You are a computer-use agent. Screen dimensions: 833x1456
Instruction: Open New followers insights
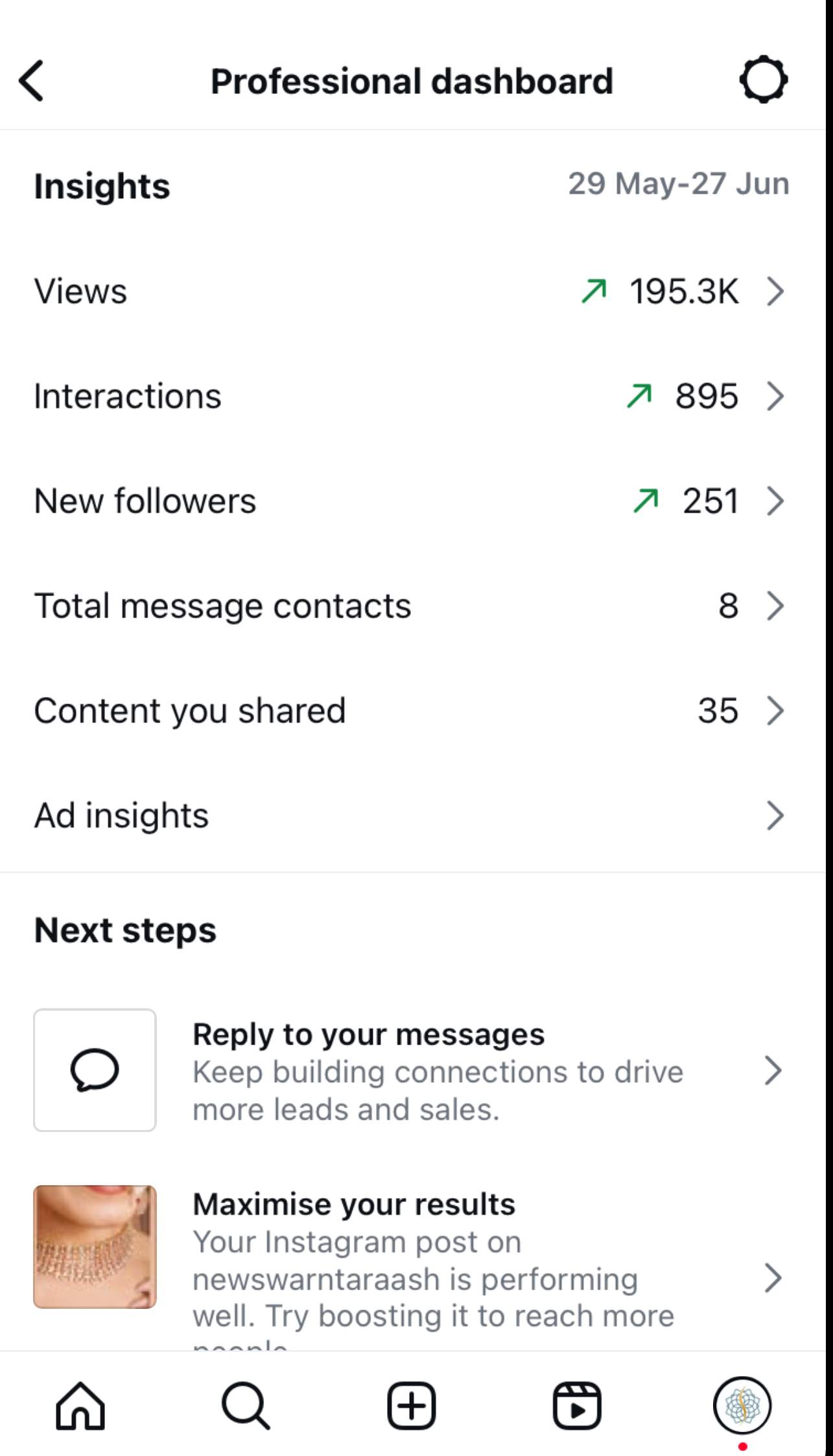click(412, 501)
